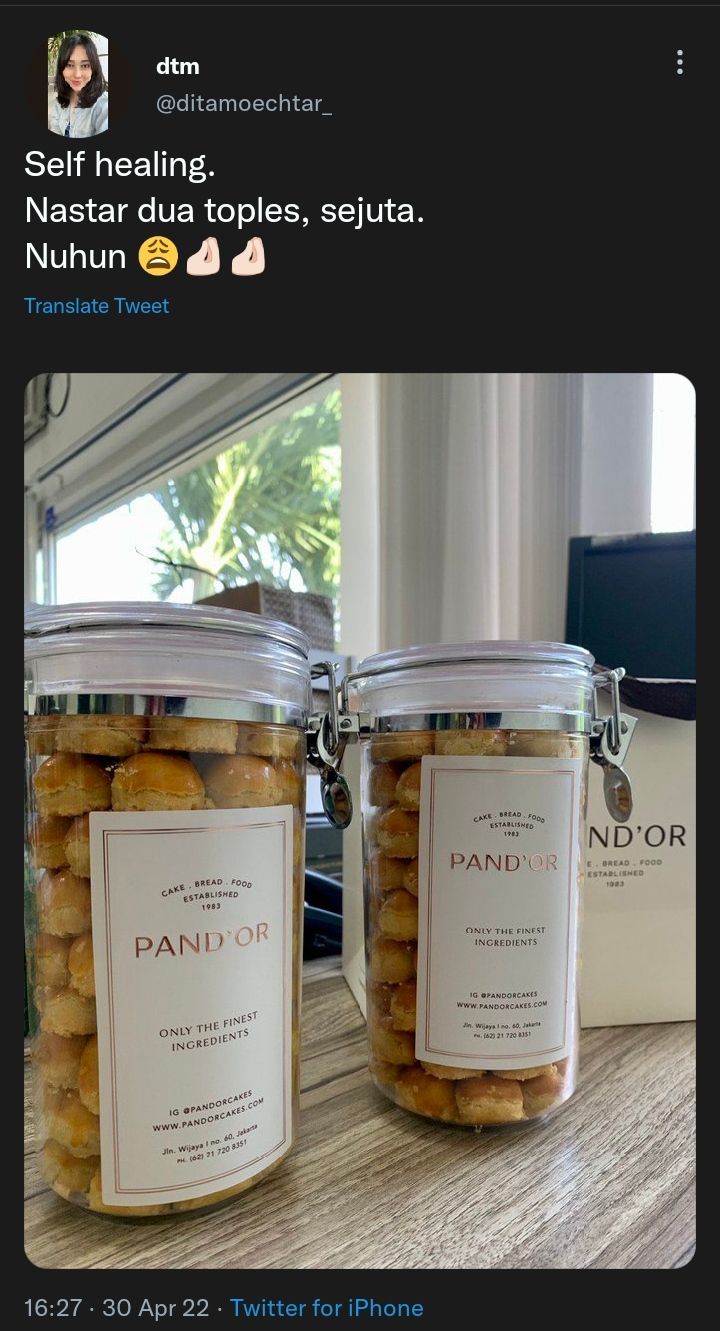This screenshot has width=720, height=1331.
Task: Open dtm's profile picture
Action: tap(77, 84)
